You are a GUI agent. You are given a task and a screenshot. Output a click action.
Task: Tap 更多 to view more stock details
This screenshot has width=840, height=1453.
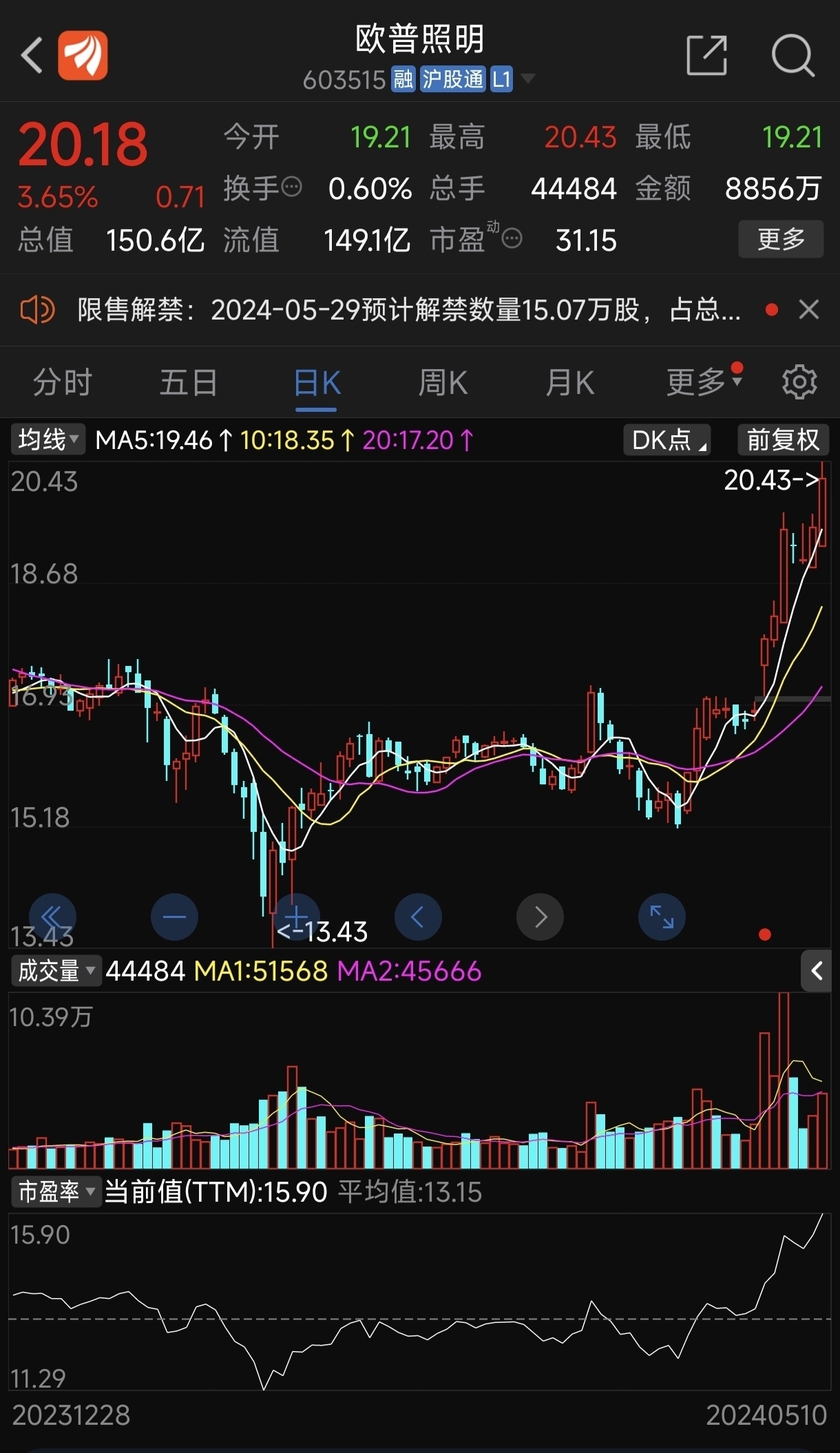pos(781,239)
